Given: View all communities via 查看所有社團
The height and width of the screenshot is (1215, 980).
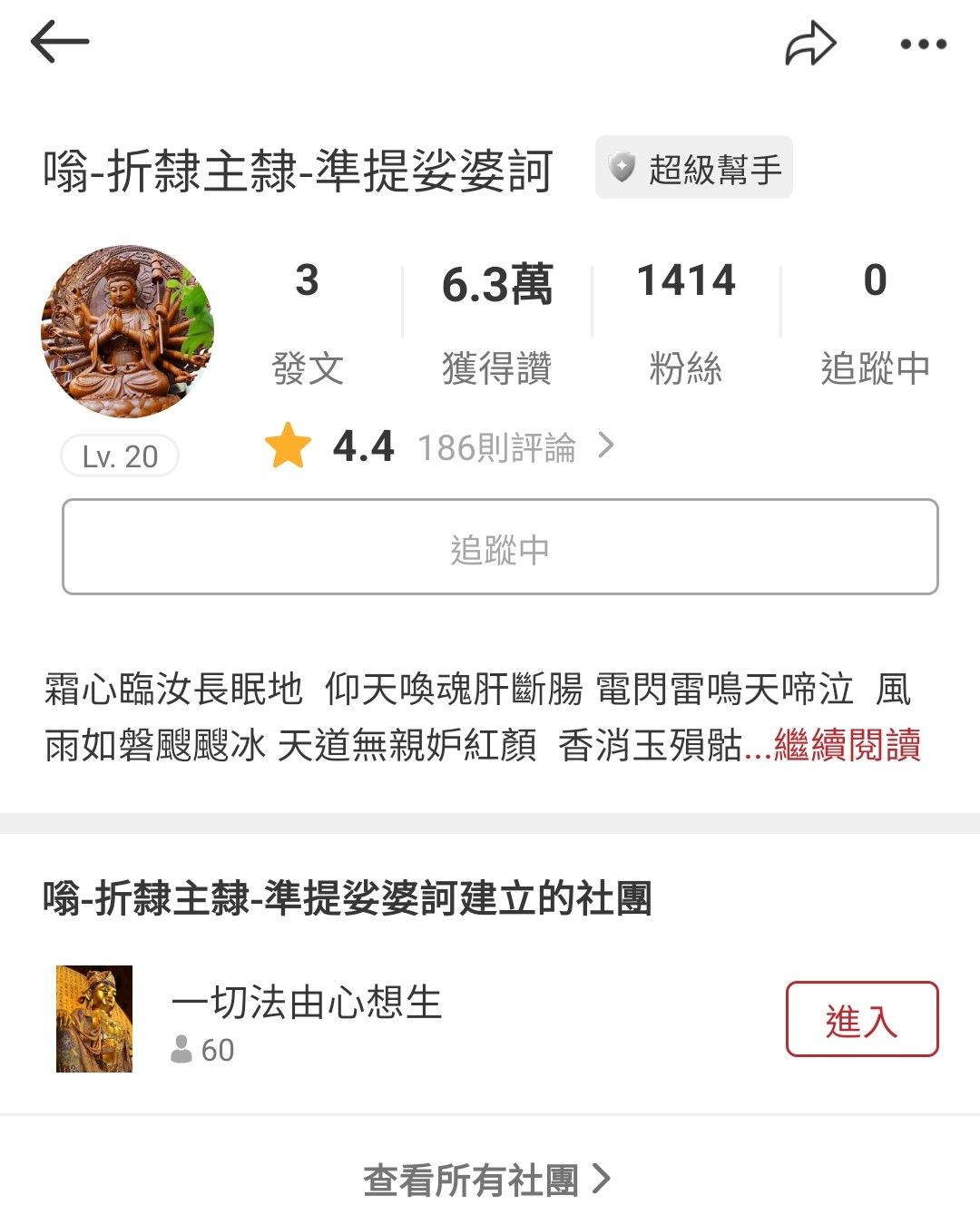Looking at the screenshot, I should pos(487,1180).
